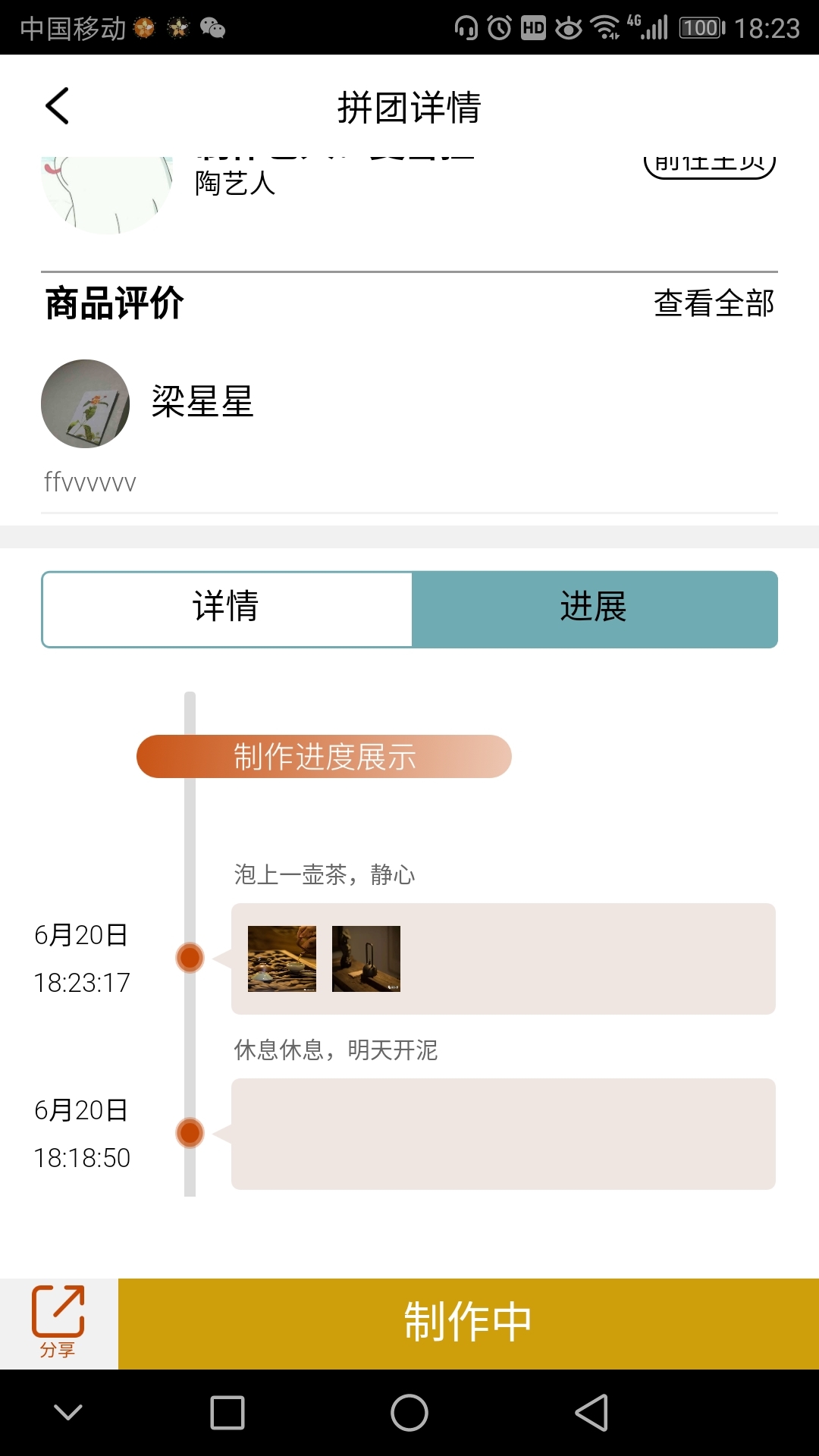819x1456 pixels.
Task: Tap the back arrow beside 拼团详情
Action: [x=57, y=106]
